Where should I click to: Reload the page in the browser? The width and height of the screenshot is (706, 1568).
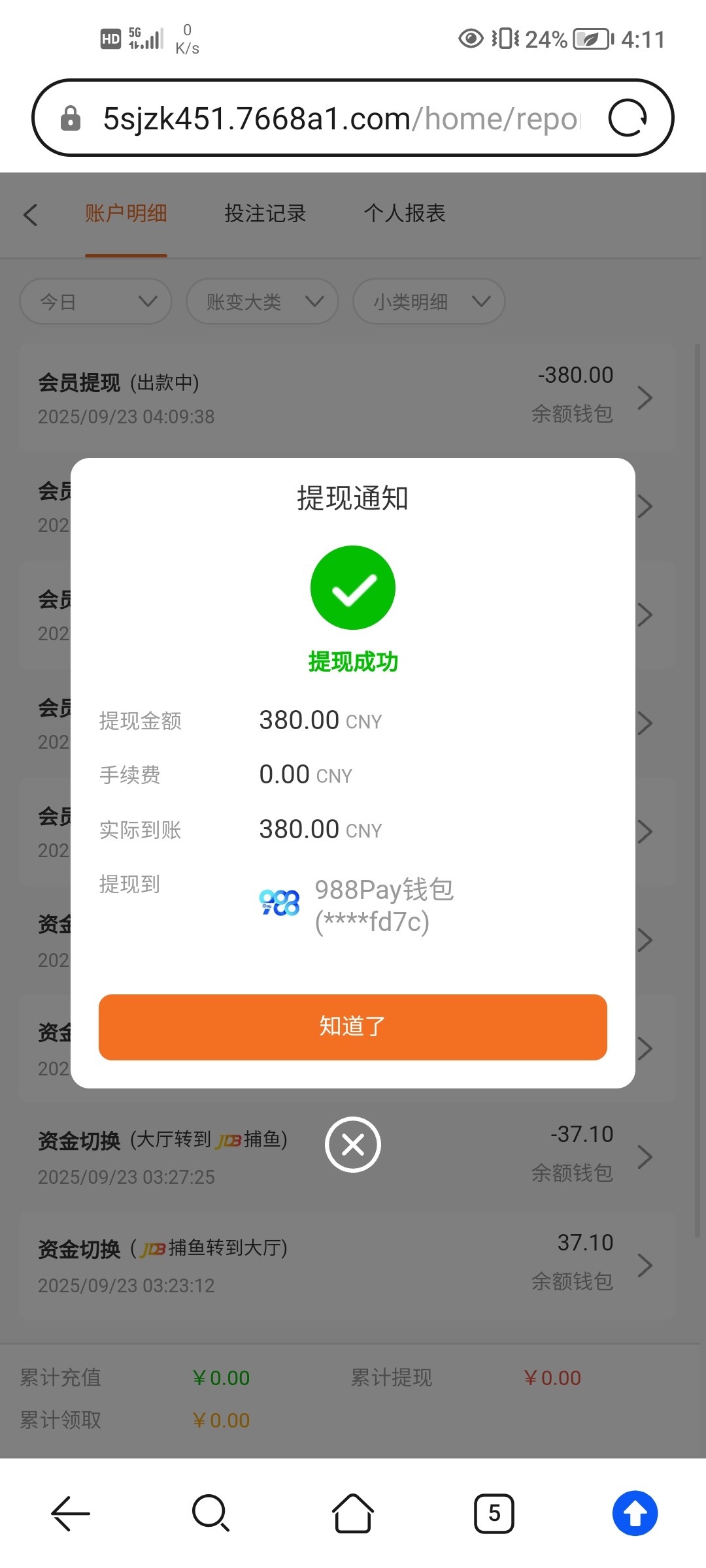[627, 118]
